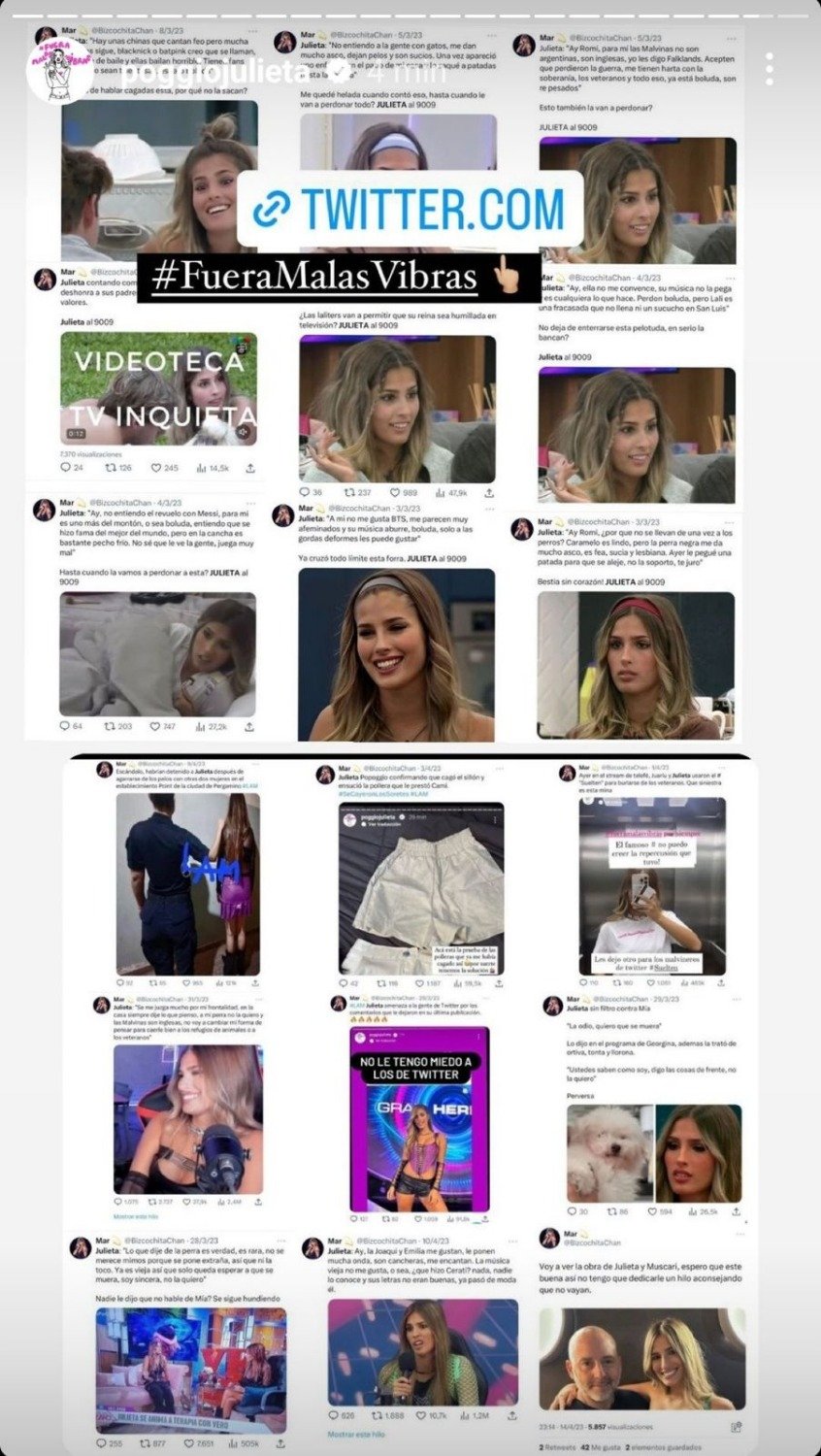Open the TWITTER.COM link sticker
Screen dimensions: 821x1456
pyautogui.click(x=409, y=209)
